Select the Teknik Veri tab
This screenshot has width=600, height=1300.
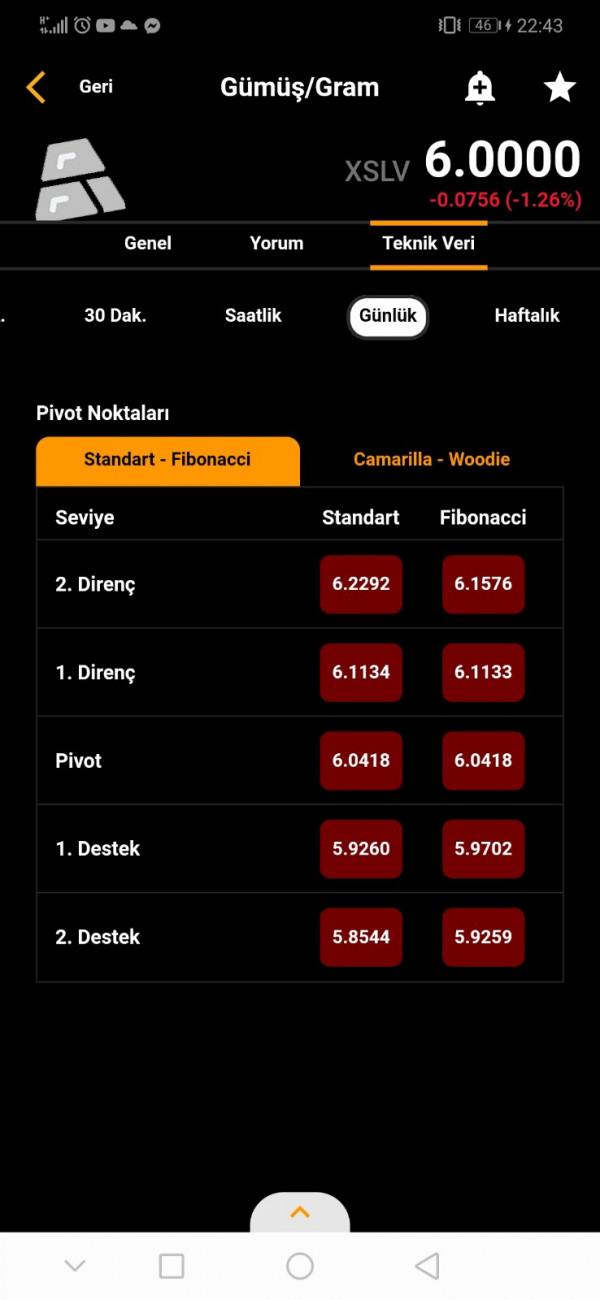click(x=428, y=243)
